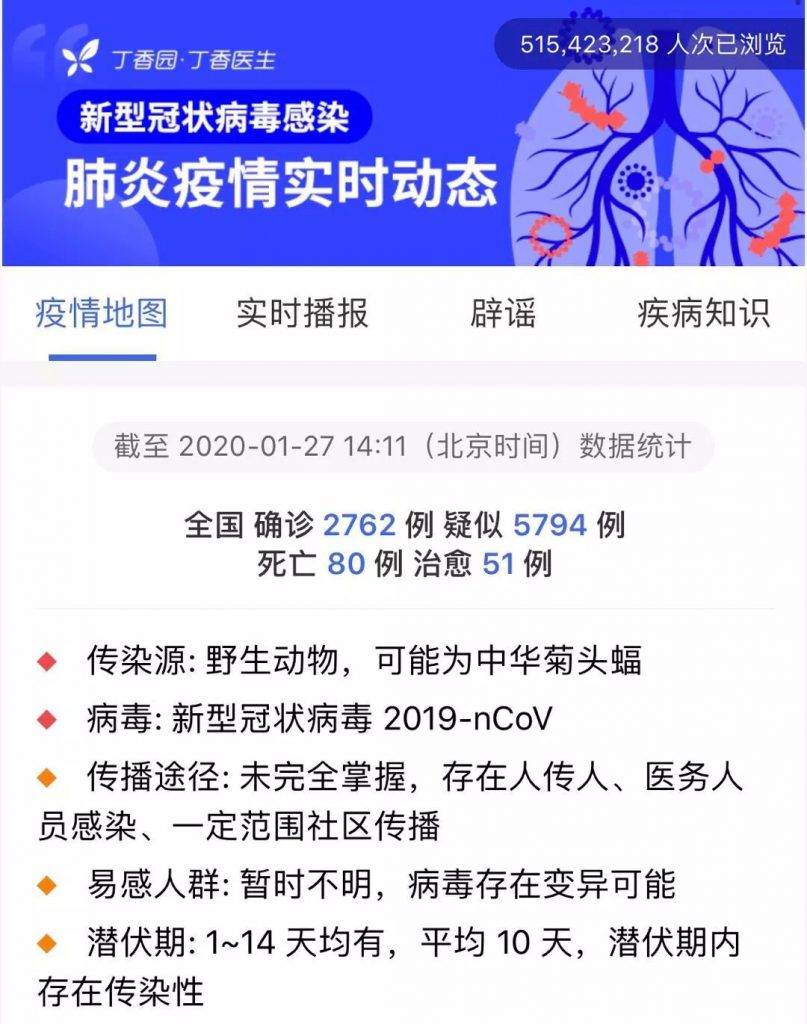Select the 辟谣 tab
Viewport: 807px width, 1024px height.
coord(503,313)
